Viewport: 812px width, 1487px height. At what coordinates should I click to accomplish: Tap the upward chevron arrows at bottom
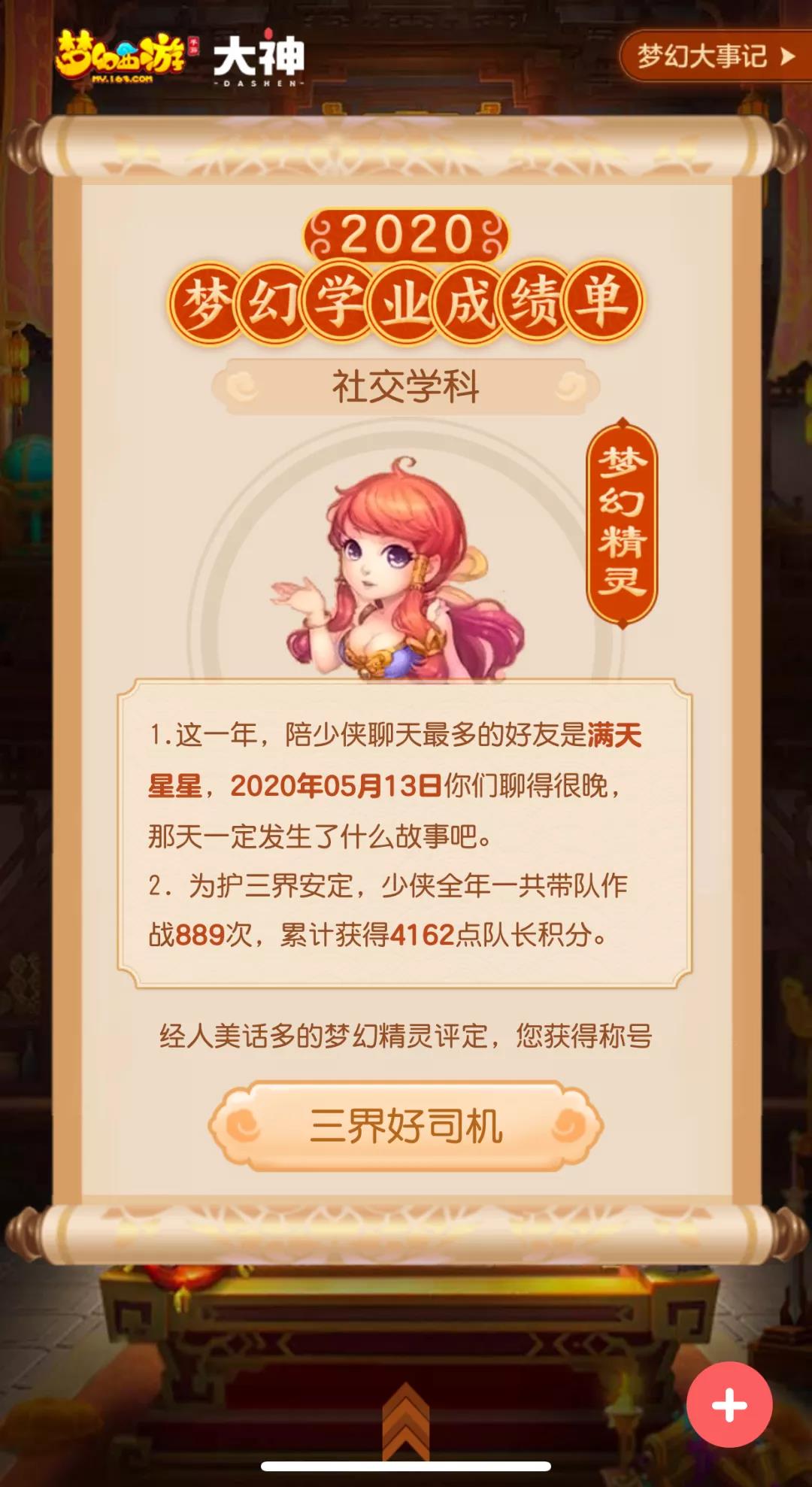(x=406, y=1418)
